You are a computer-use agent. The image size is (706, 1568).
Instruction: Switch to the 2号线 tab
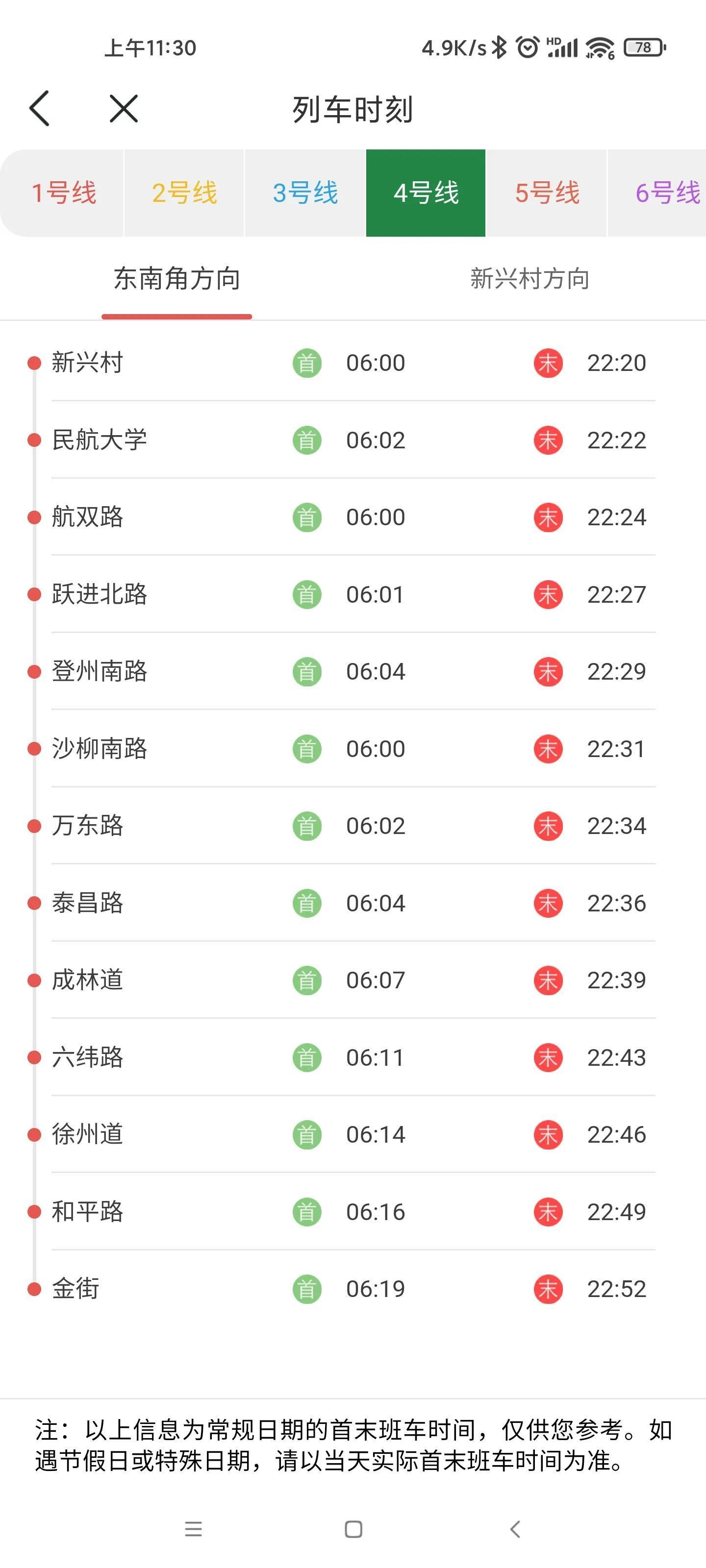tap(184, 193)
